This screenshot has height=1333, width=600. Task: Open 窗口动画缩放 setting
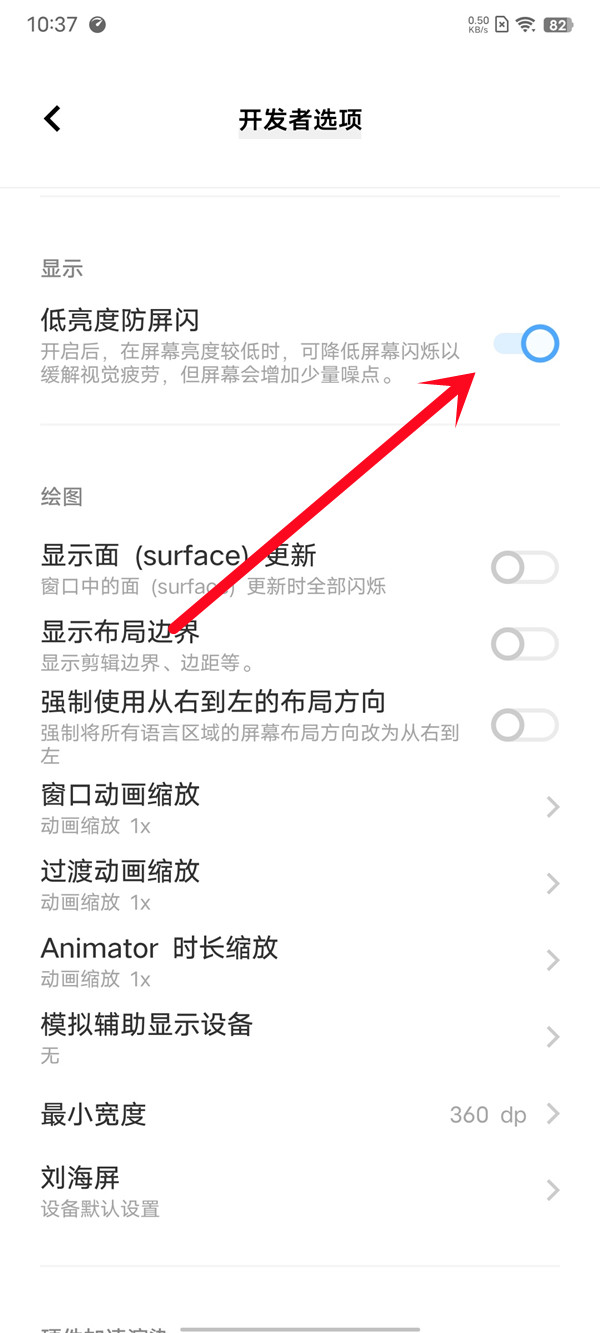[x=300, y=808]
